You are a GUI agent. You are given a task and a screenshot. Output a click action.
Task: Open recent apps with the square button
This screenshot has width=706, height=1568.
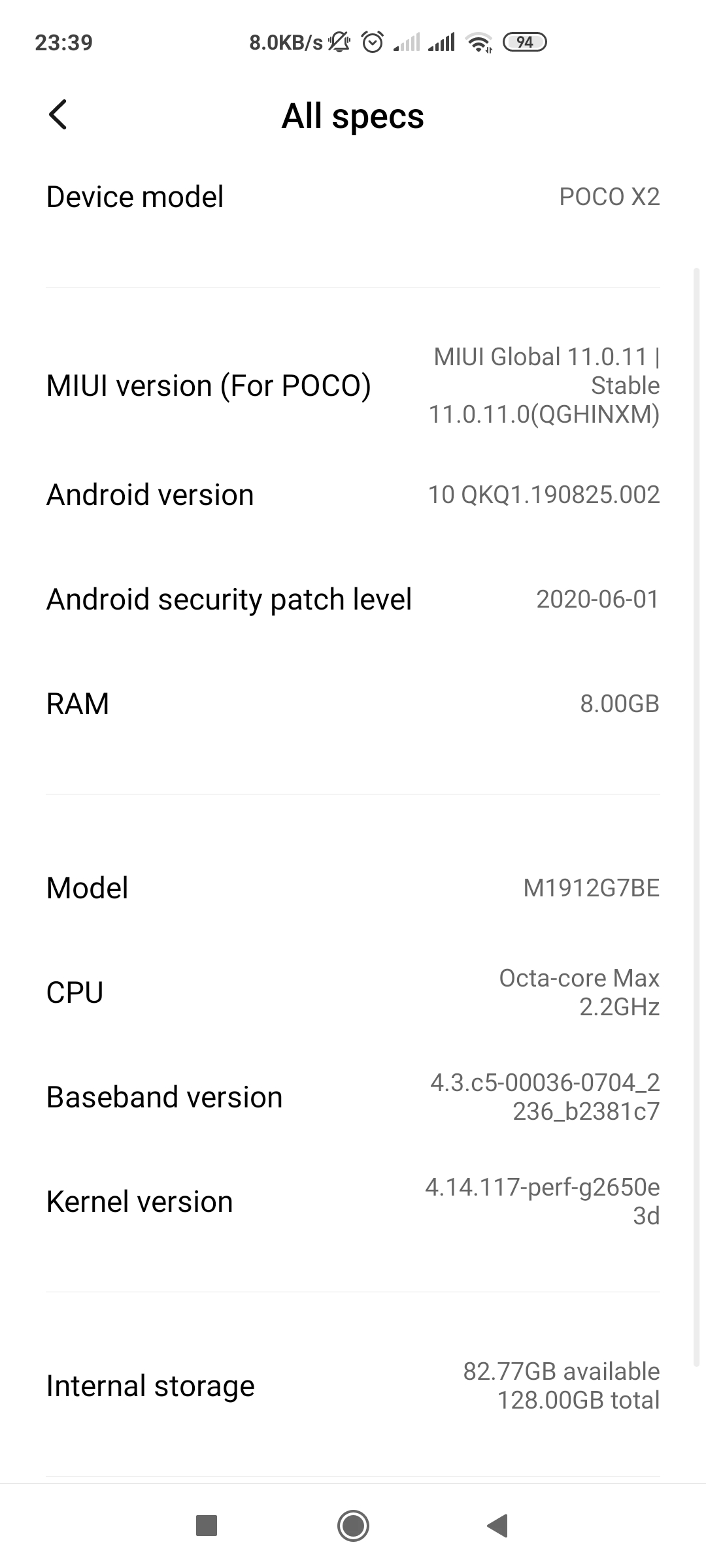(x=207, y=1526)
